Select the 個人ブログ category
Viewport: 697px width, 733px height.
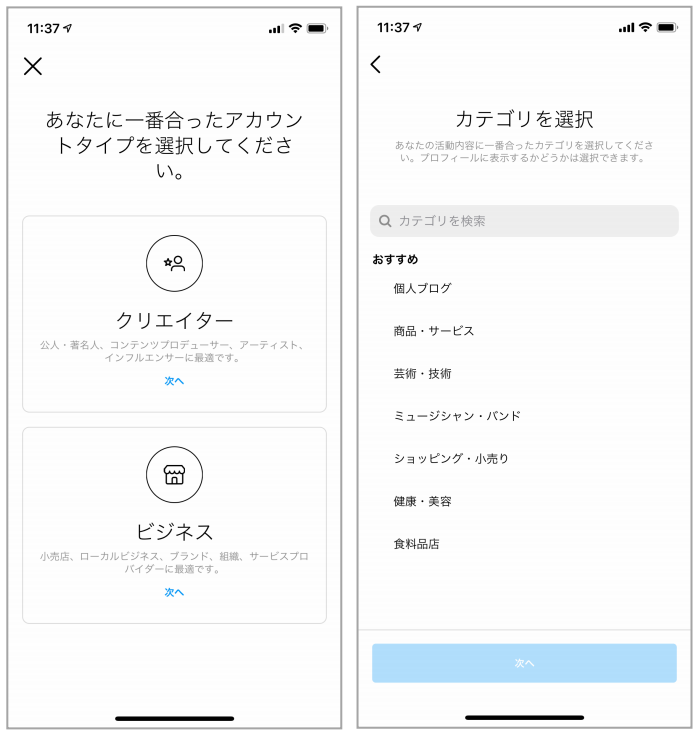(422, 288)
